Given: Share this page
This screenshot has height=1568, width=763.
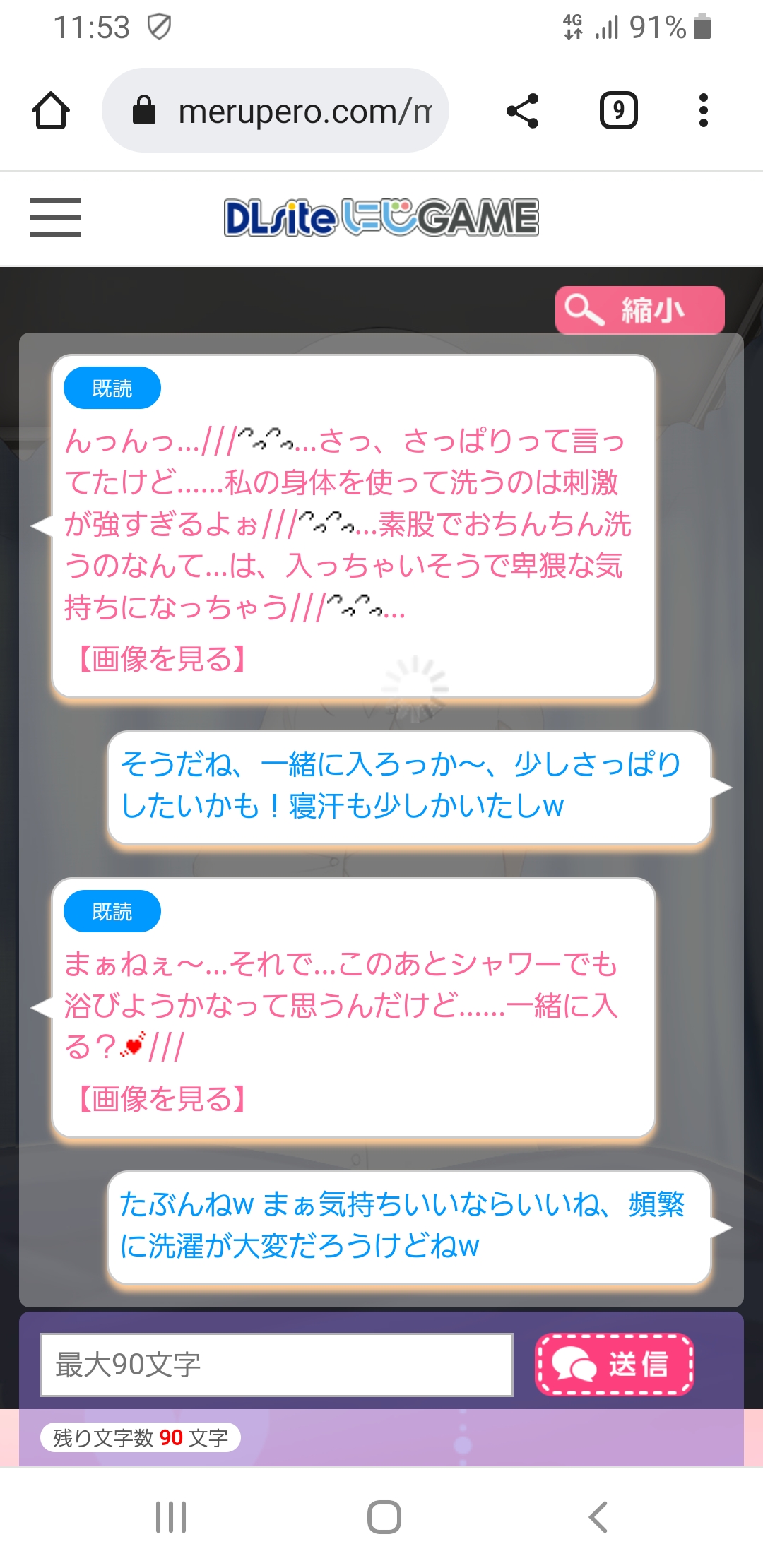Looking at the screenshot, I should point(523,111).
